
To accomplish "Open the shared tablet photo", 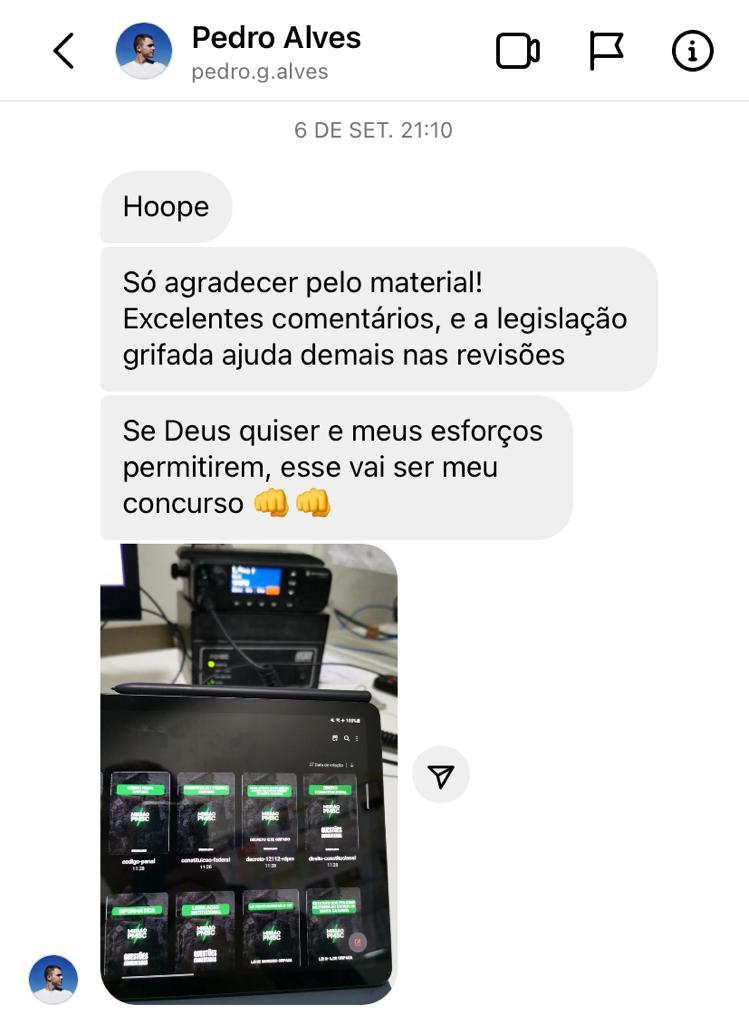I will coord(249,773).
